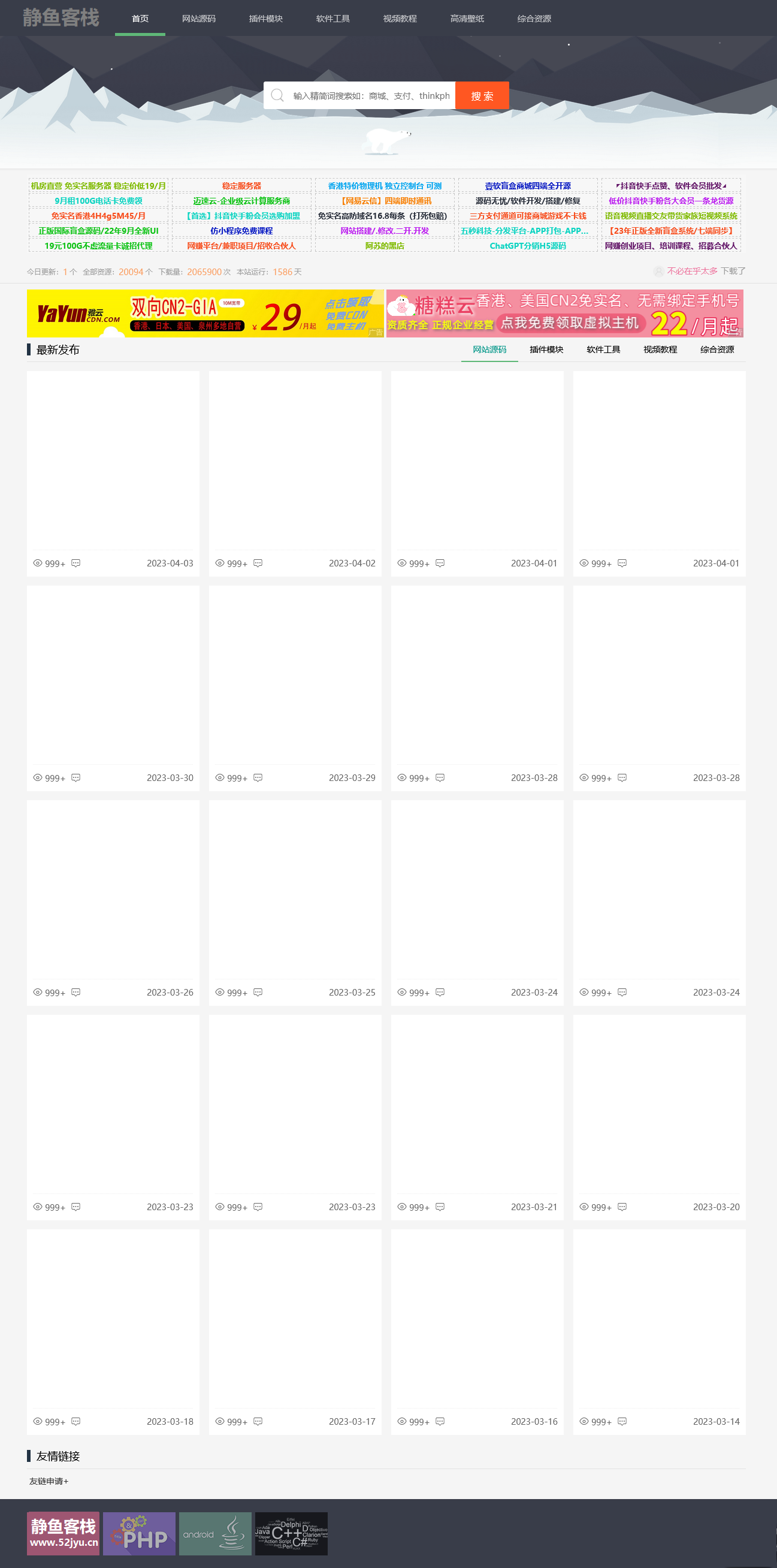Viewport: 777px width, 1568px height.
Task: Open 高清壁纸 in the top navigation
Action: 467,19
